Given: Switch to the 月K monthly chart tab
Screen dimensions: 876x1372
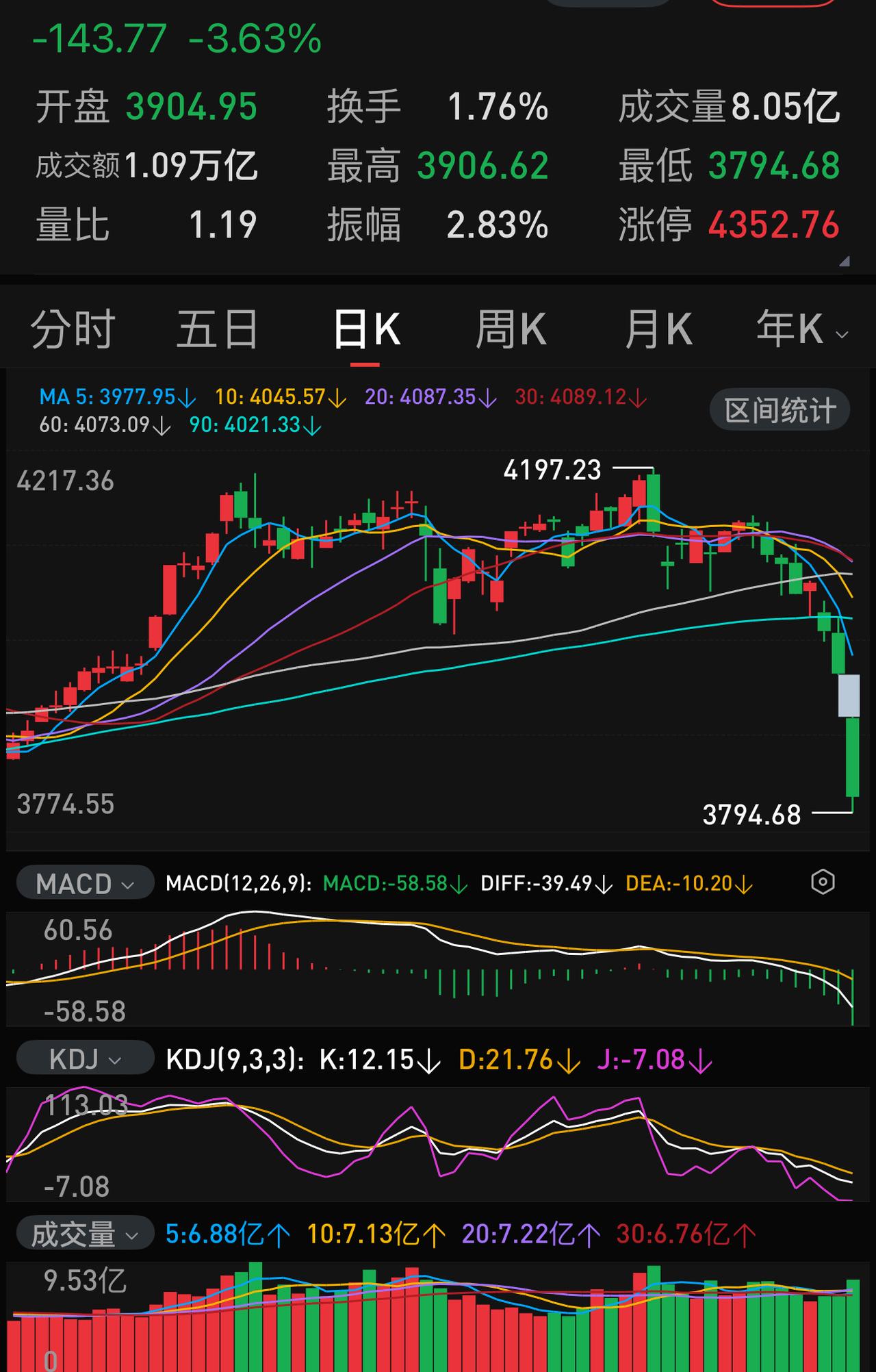Looking at the screenshot, I should click(658, 328).
